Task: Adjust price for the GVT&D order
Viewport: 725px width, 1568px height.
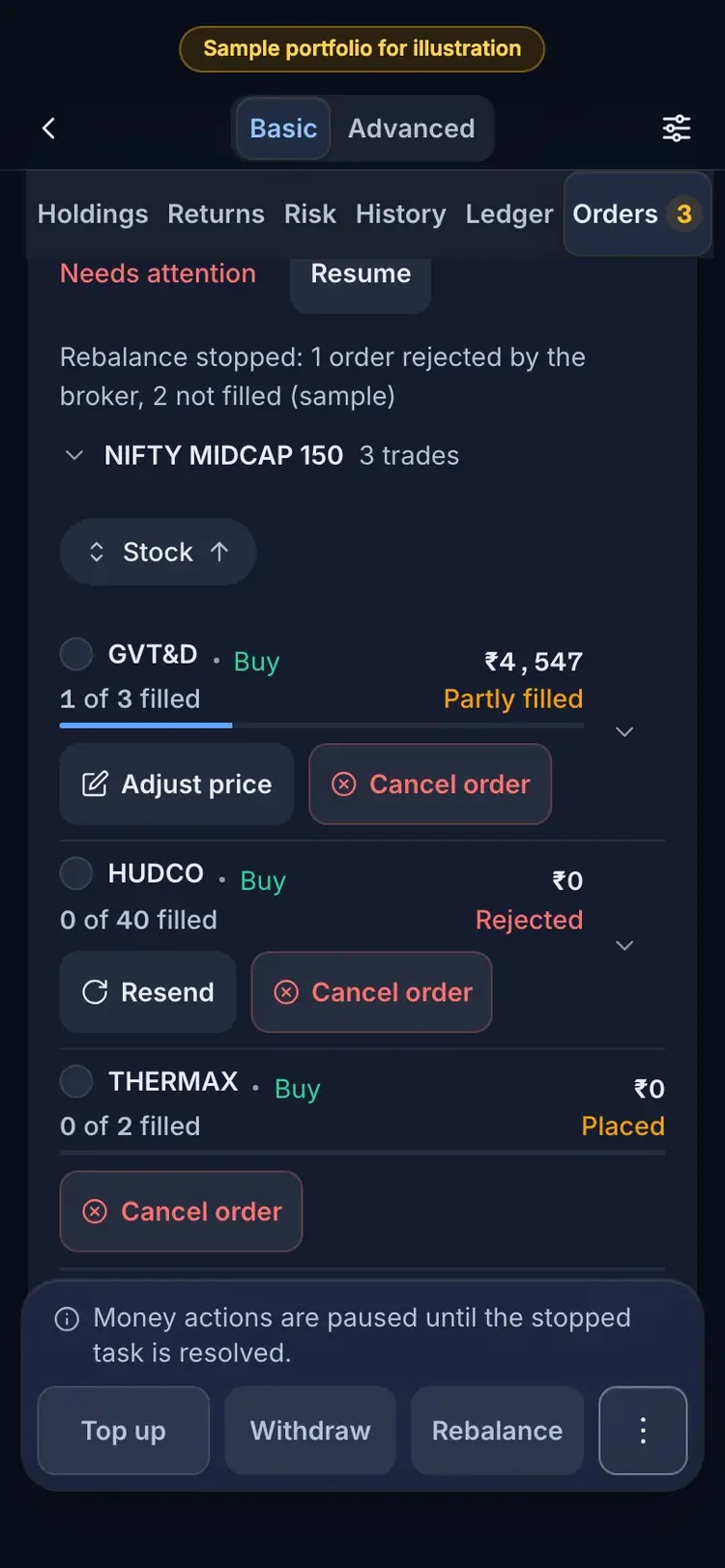Action: 176,784
